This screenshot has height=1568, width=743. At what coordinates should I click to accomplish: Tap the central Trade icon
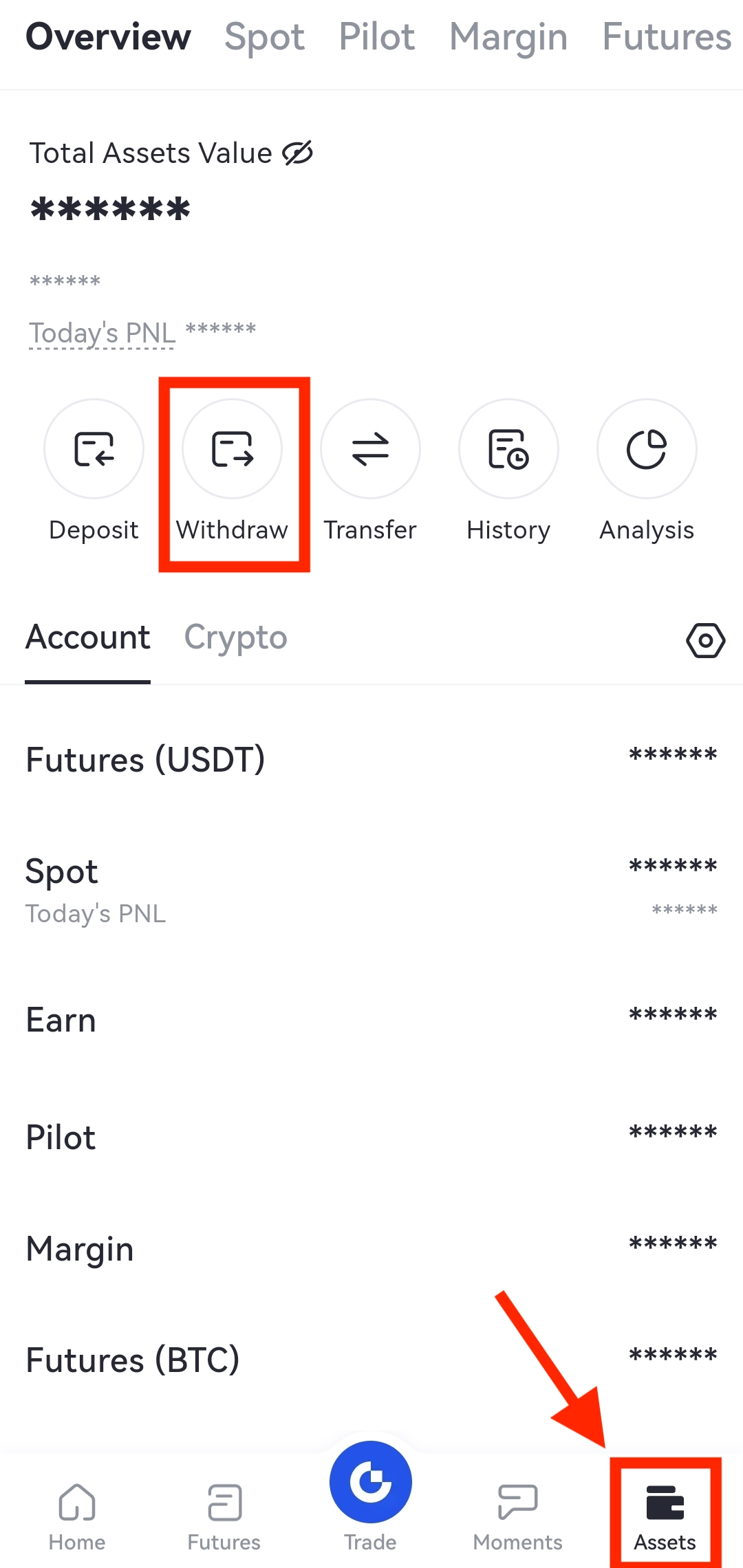(x=371, y=1481)
